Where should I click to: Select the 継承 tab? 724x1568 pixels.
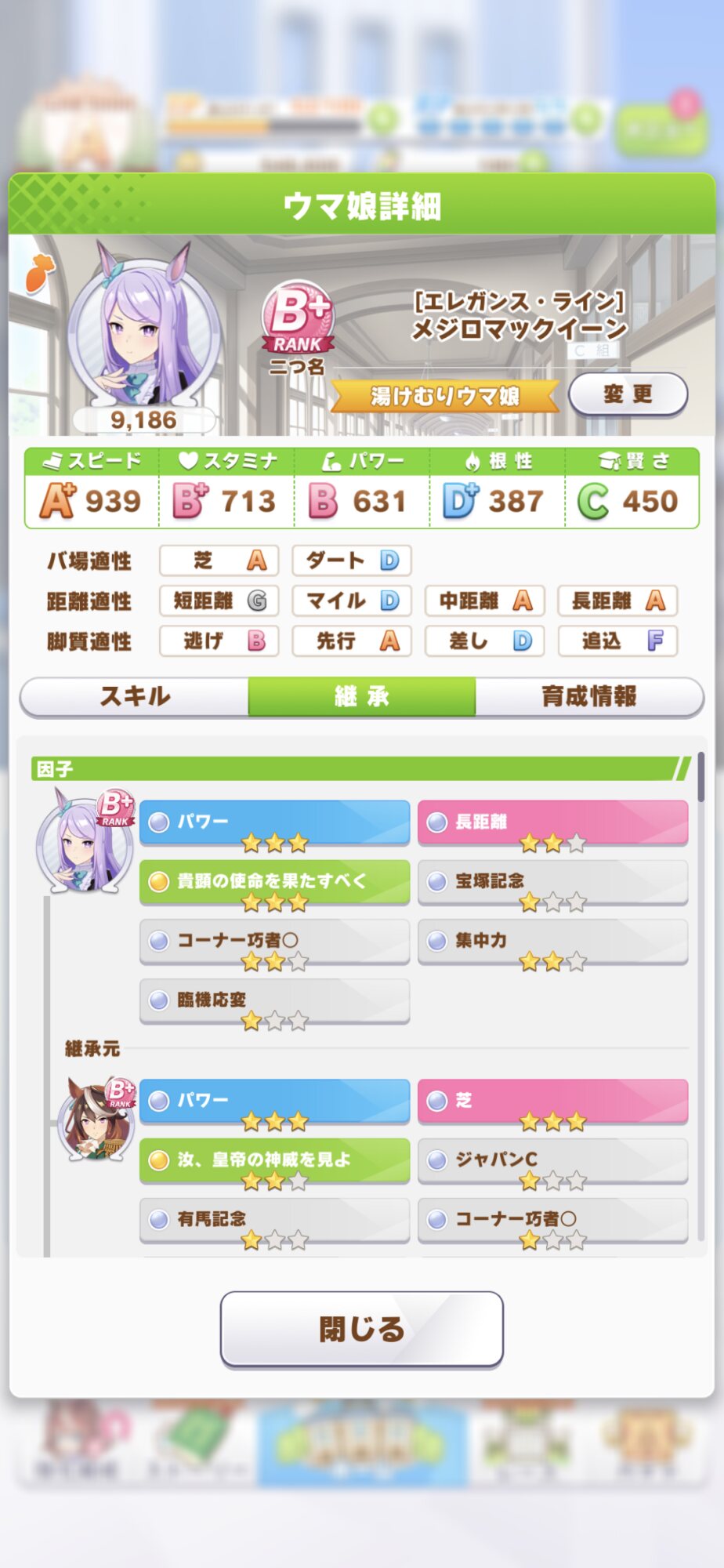tap(362, 696)
